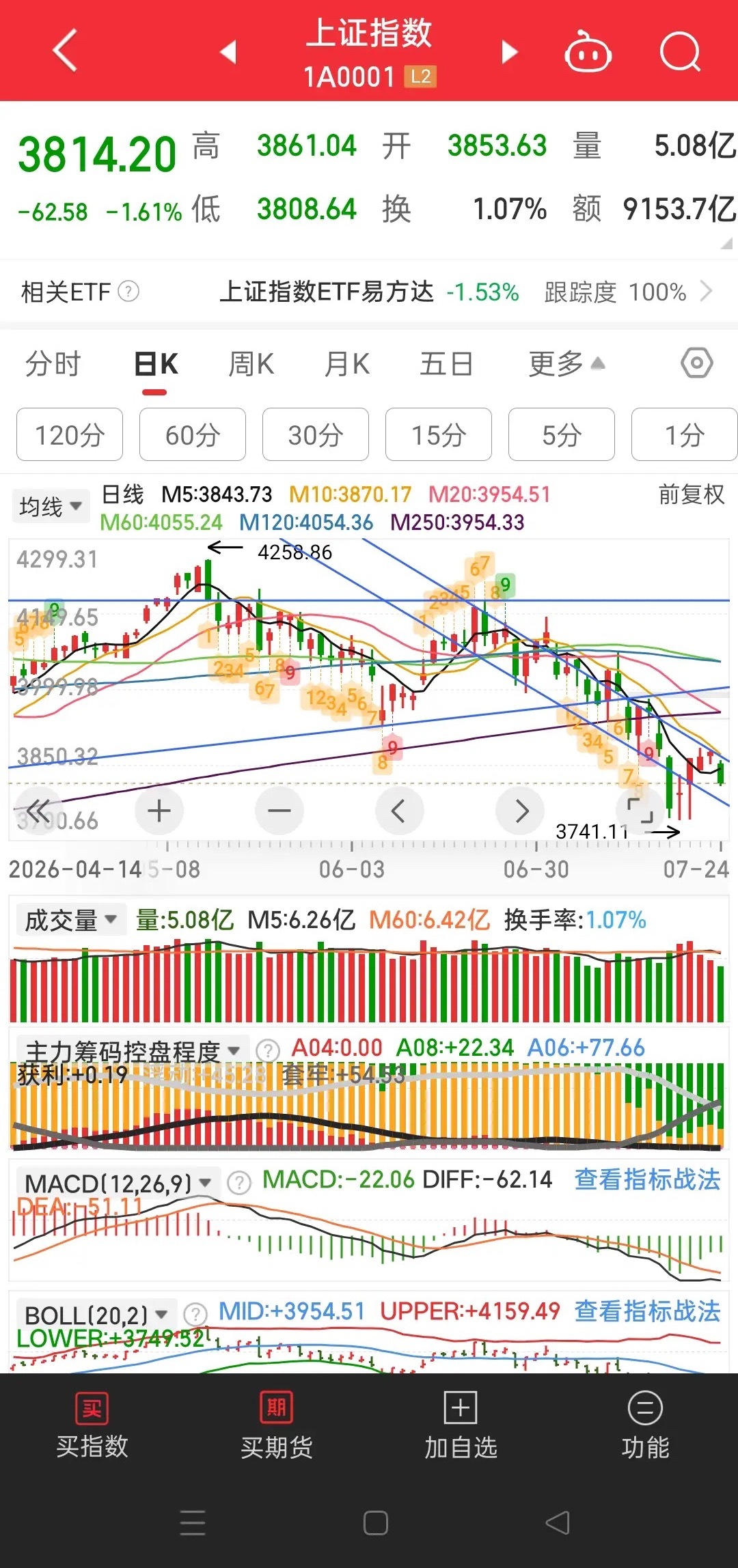Switch to the next index arrow
Image resolution: width=738 pixels, height=1568 pixels.
click(510, 52)
